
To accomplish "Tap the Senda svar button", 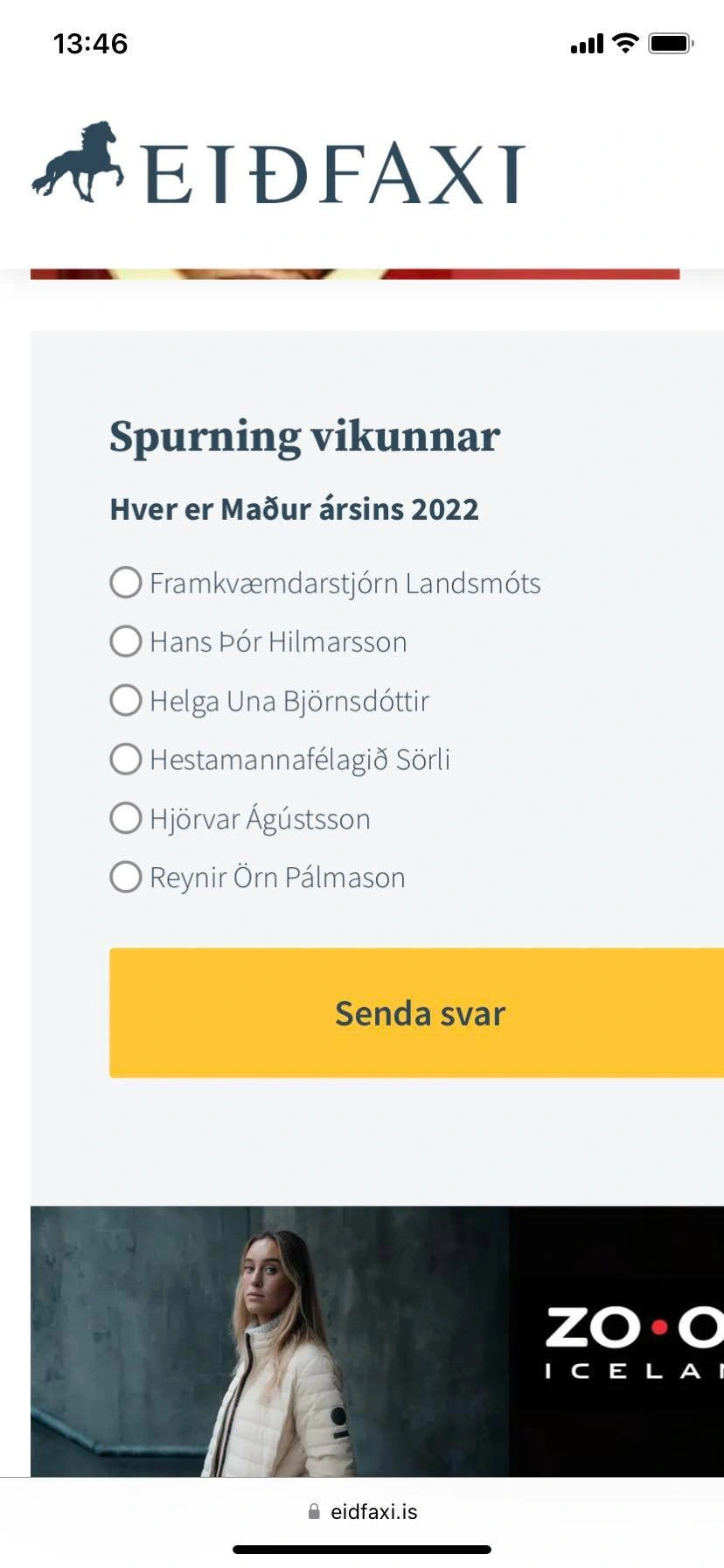I will tap(418, 1012).
